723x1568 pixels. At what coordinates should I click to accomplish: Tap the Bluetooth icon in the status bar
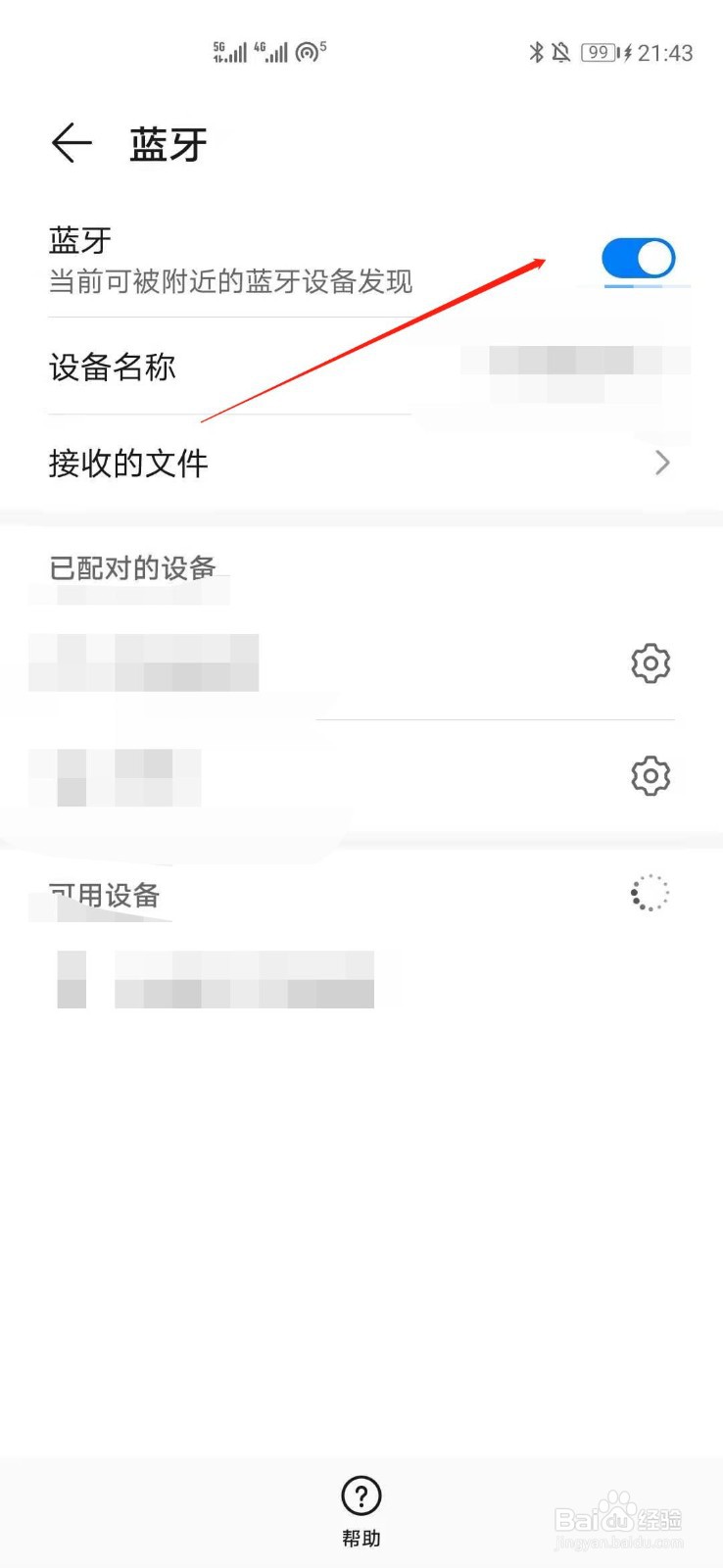click(537, 52)
